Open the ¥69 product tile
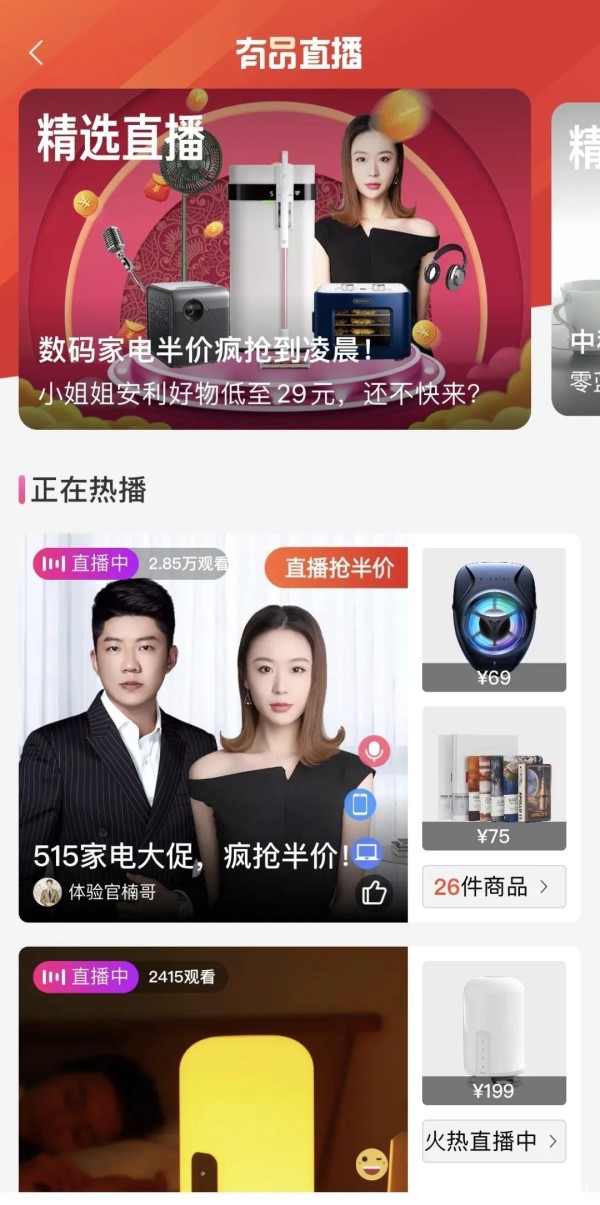This screenshot has width=600, height=1205. (494, 619)
